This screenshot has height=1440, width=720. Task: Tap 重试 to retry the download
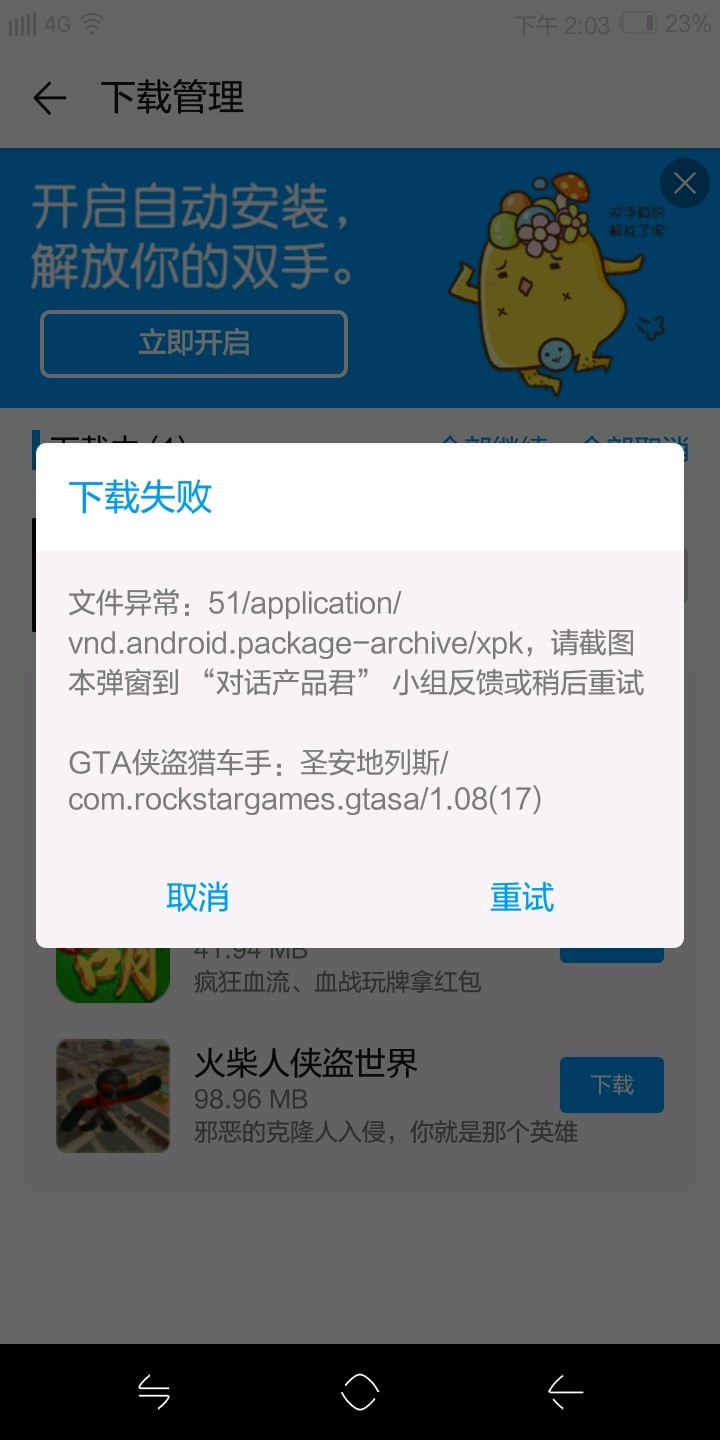pos(521,897)
